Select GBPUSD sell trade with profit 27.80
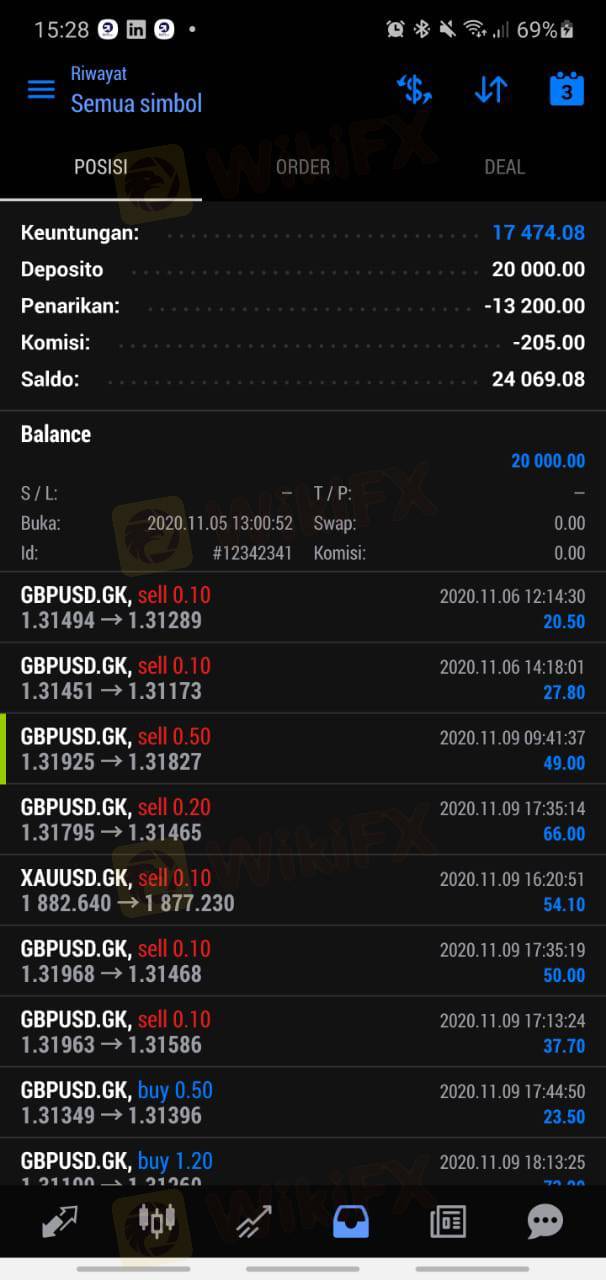 click(x=303, y=679)
